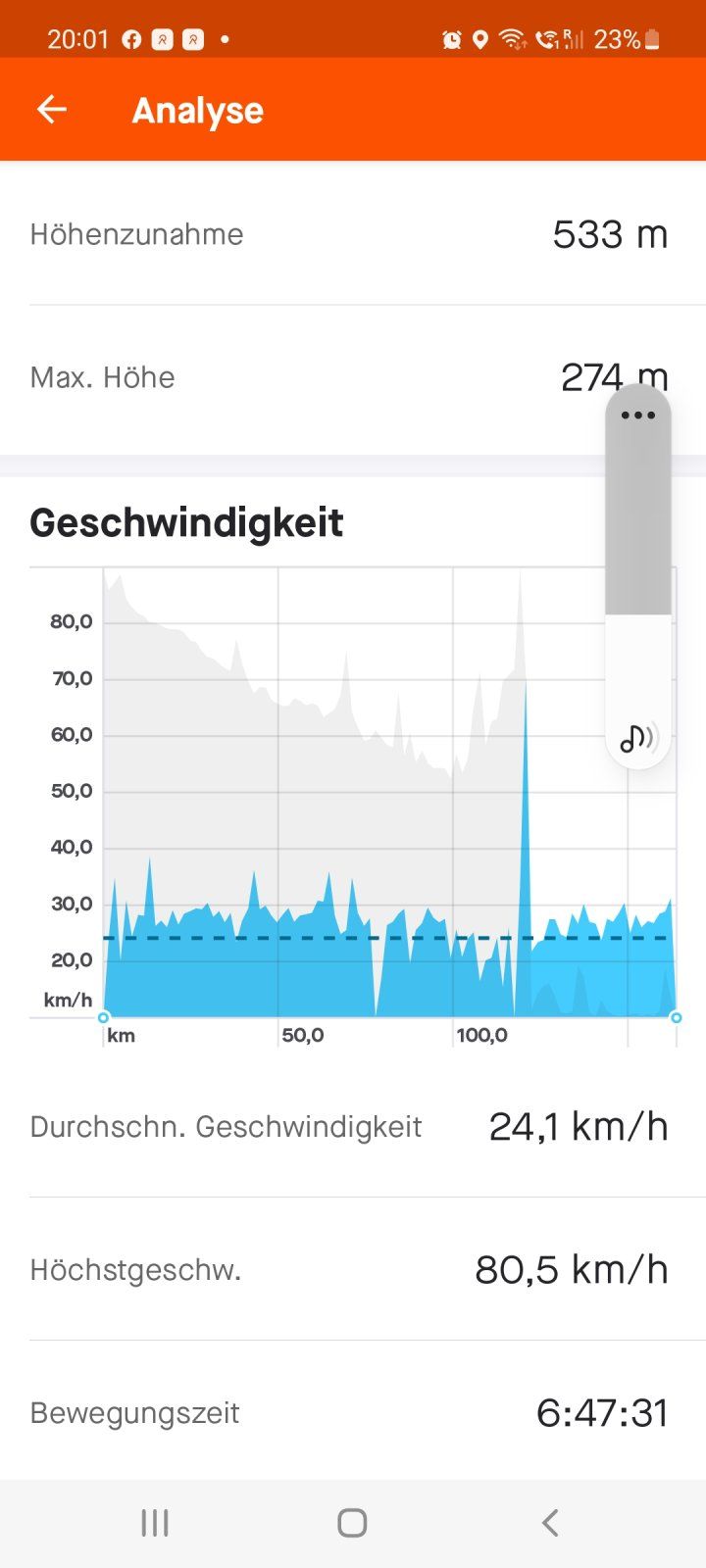The image size is (706, 1568).
Task: Open the system recent apps view
Action: (x=155, y=1523)
